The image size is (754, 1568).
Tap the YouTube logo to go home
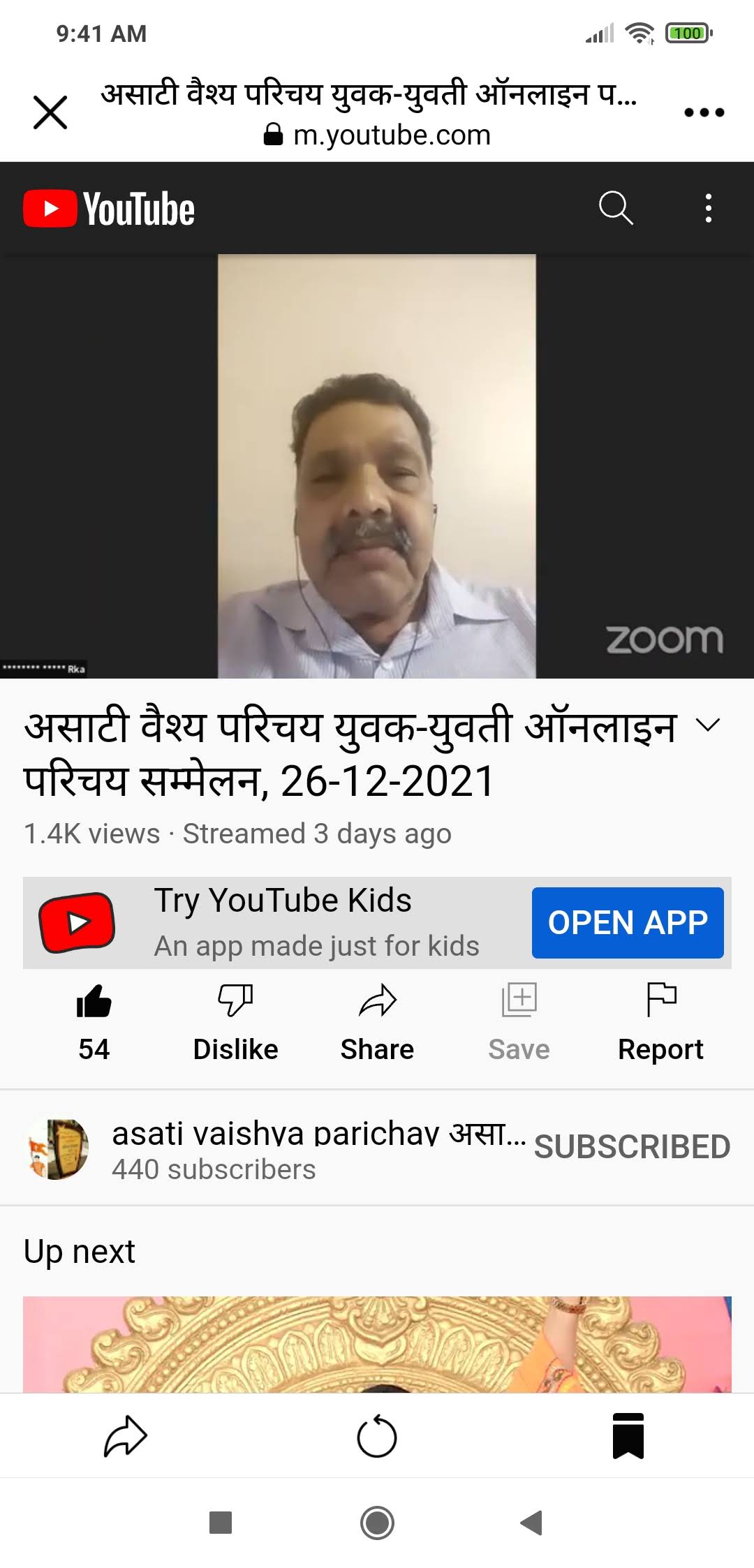click(x=109, y=209)
